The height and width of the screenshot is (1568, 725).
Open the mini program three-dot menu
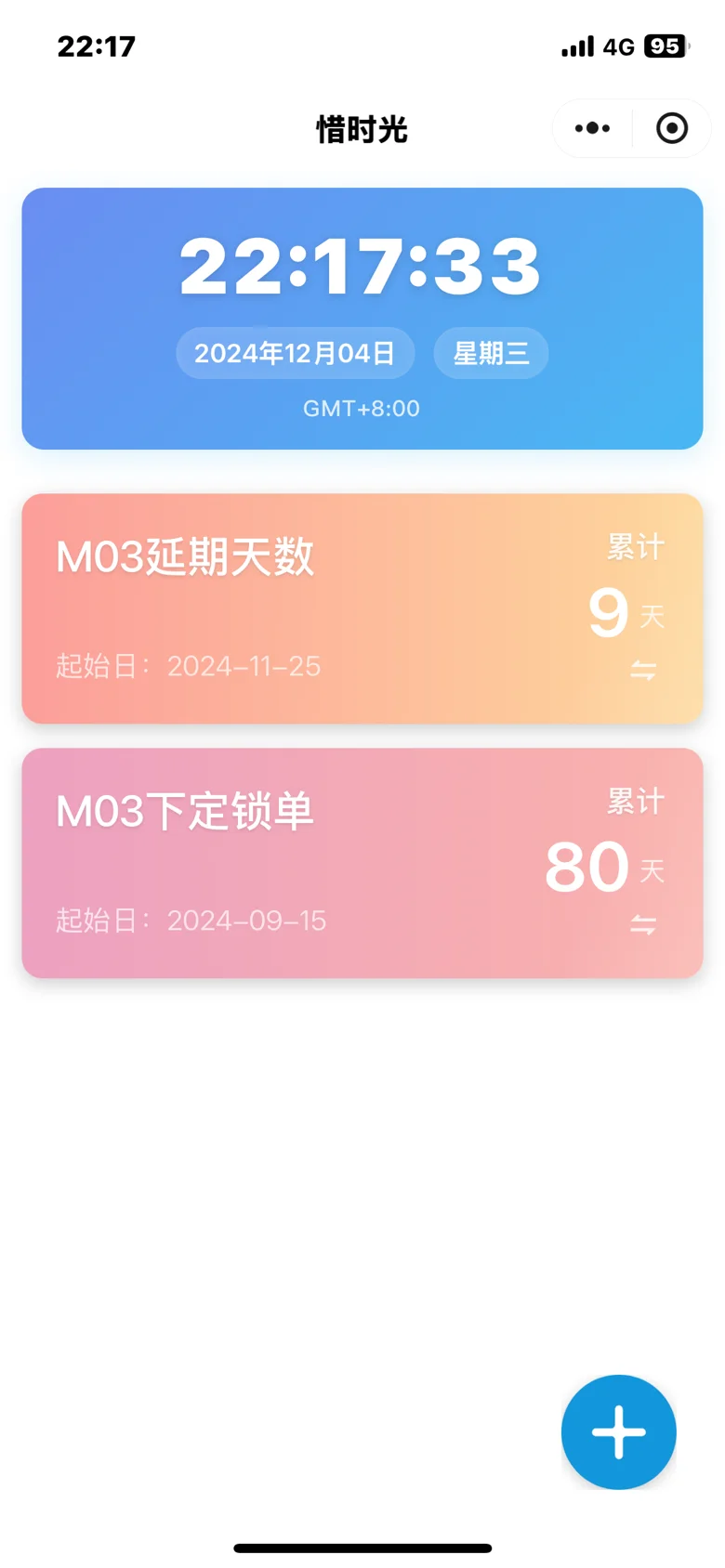pyautogui.click(x=592, y=128)
